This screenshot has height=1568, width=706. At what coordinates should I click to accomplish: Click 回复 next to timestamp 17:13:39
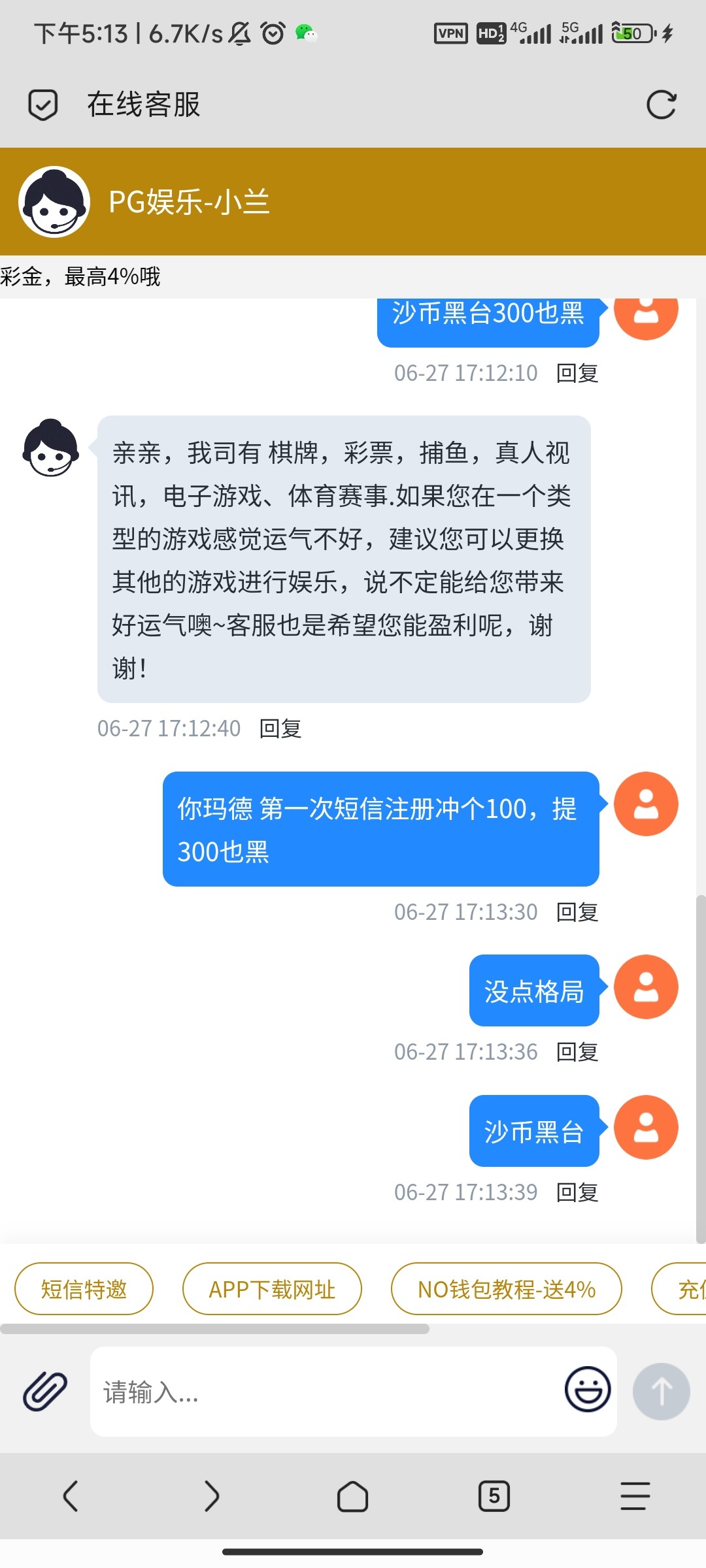click(578, 1191)
